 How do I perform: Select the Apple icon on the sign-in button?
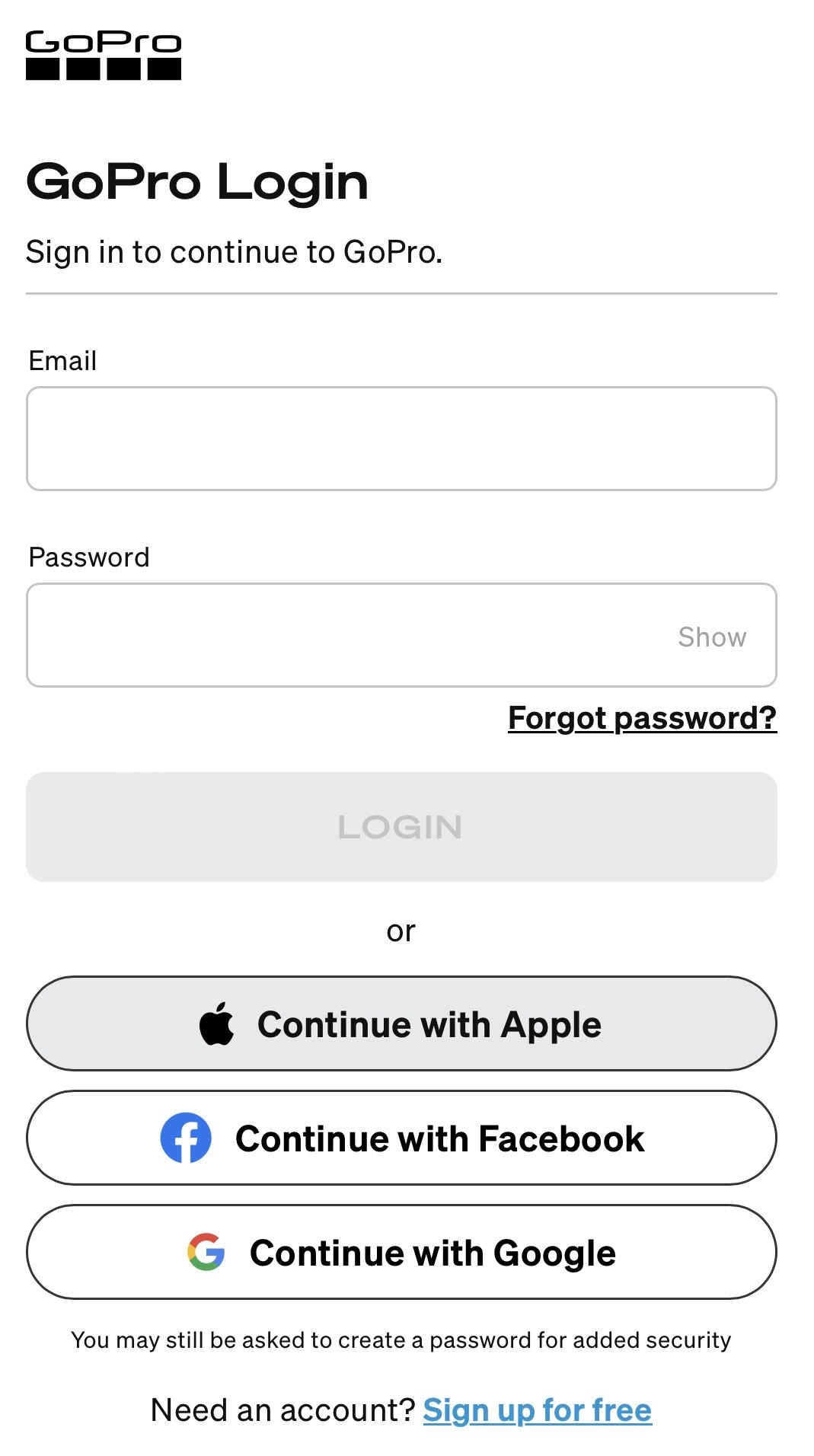pos(219,1023)
